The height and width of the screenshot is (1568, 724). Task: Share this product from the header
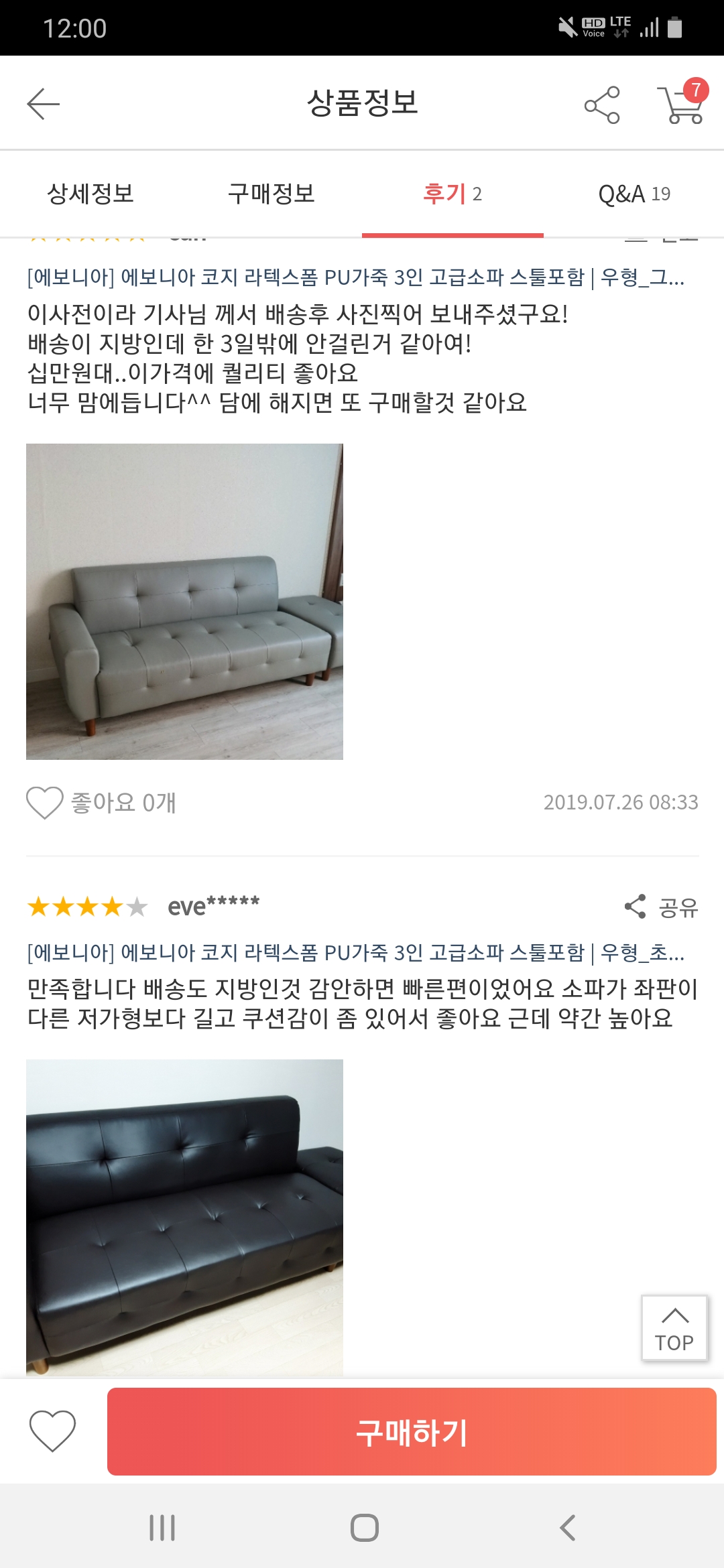tap(602, 105)
